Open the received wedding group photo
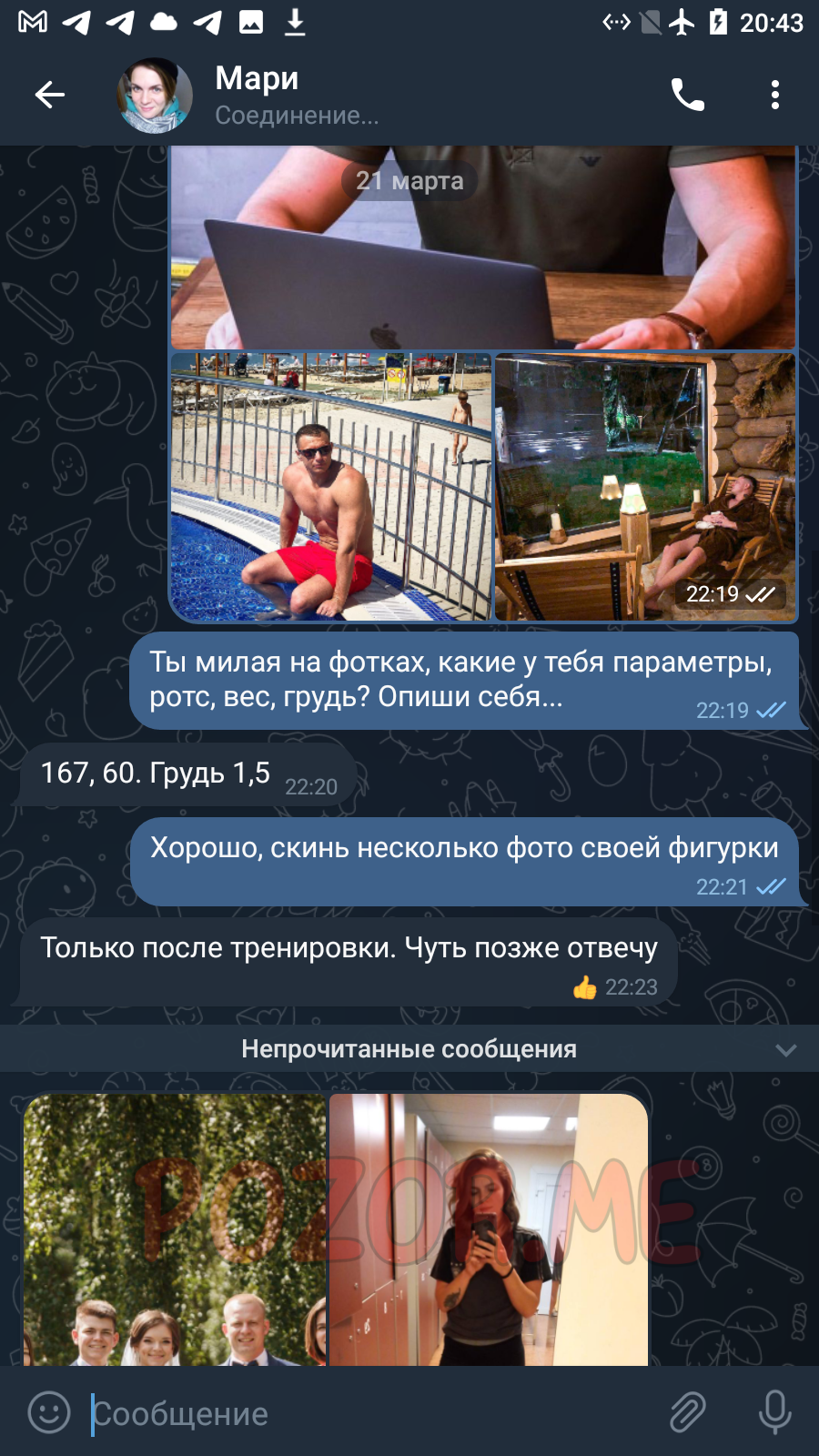The width and height of the screenshot is (819, 1456). click(175, 1229)
